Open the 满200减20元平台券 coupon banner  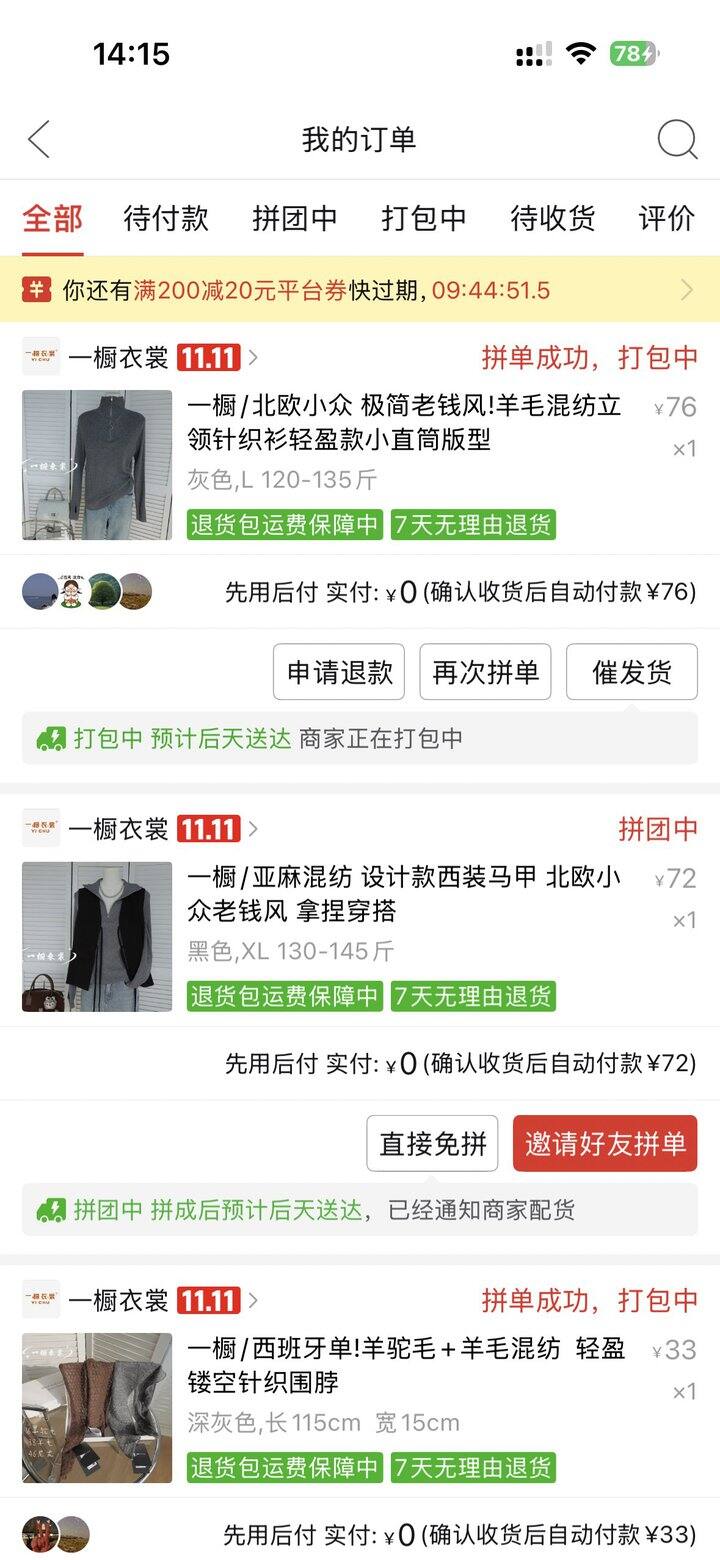pos(360,290)
